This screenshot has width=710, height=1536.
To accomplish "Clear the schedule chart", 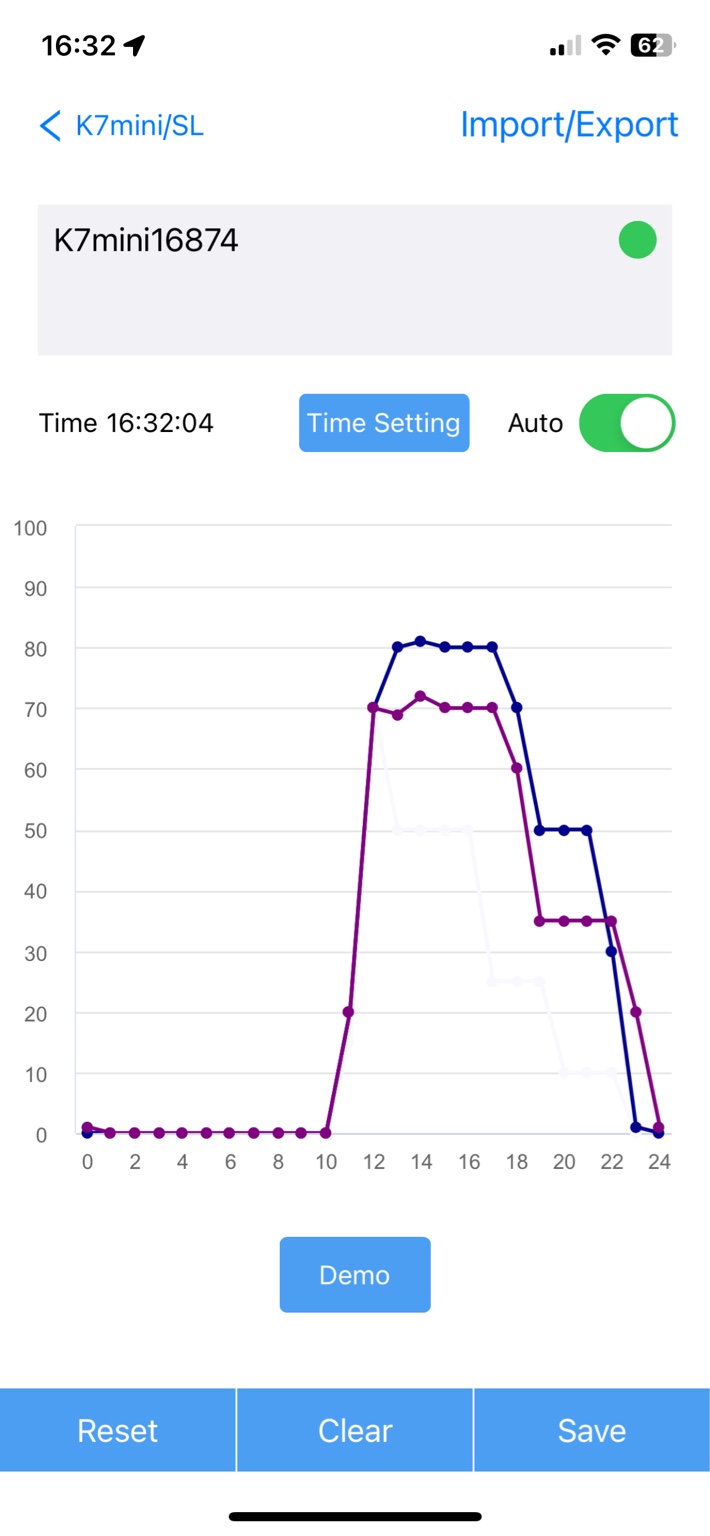I will 355,1430.
